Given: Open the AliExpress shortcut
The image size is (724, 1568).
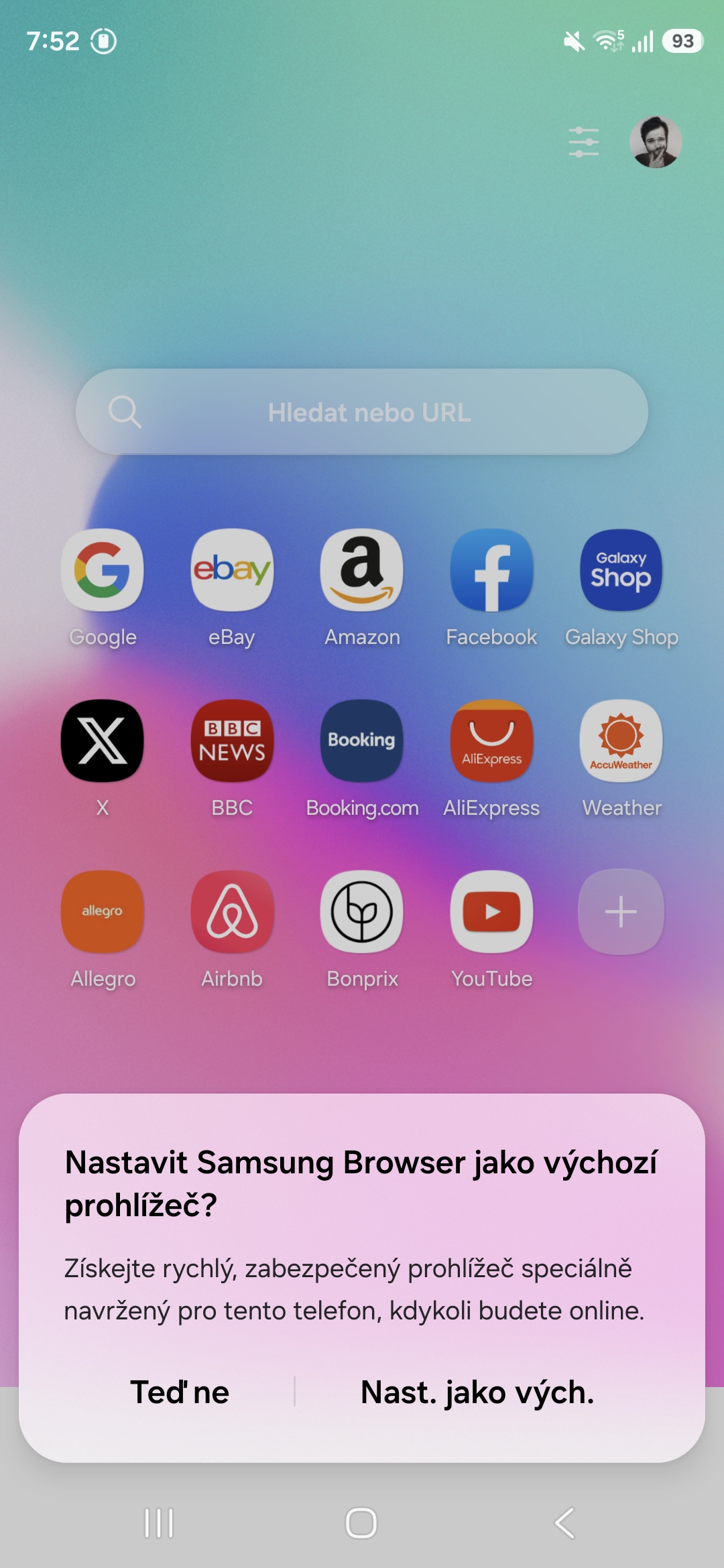Looking at the screenshot, I should [x=491, y=741].
